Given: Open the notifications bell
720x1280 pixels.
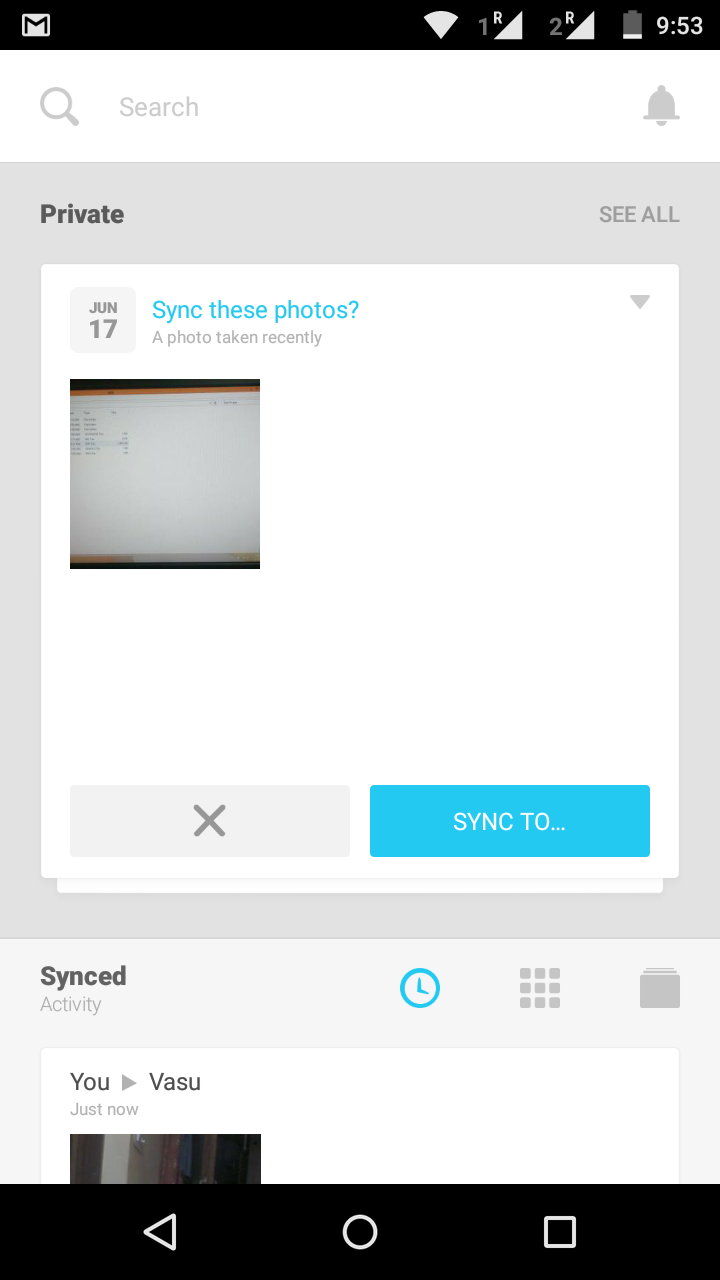Looking at the screenshot, I should 661,106.
